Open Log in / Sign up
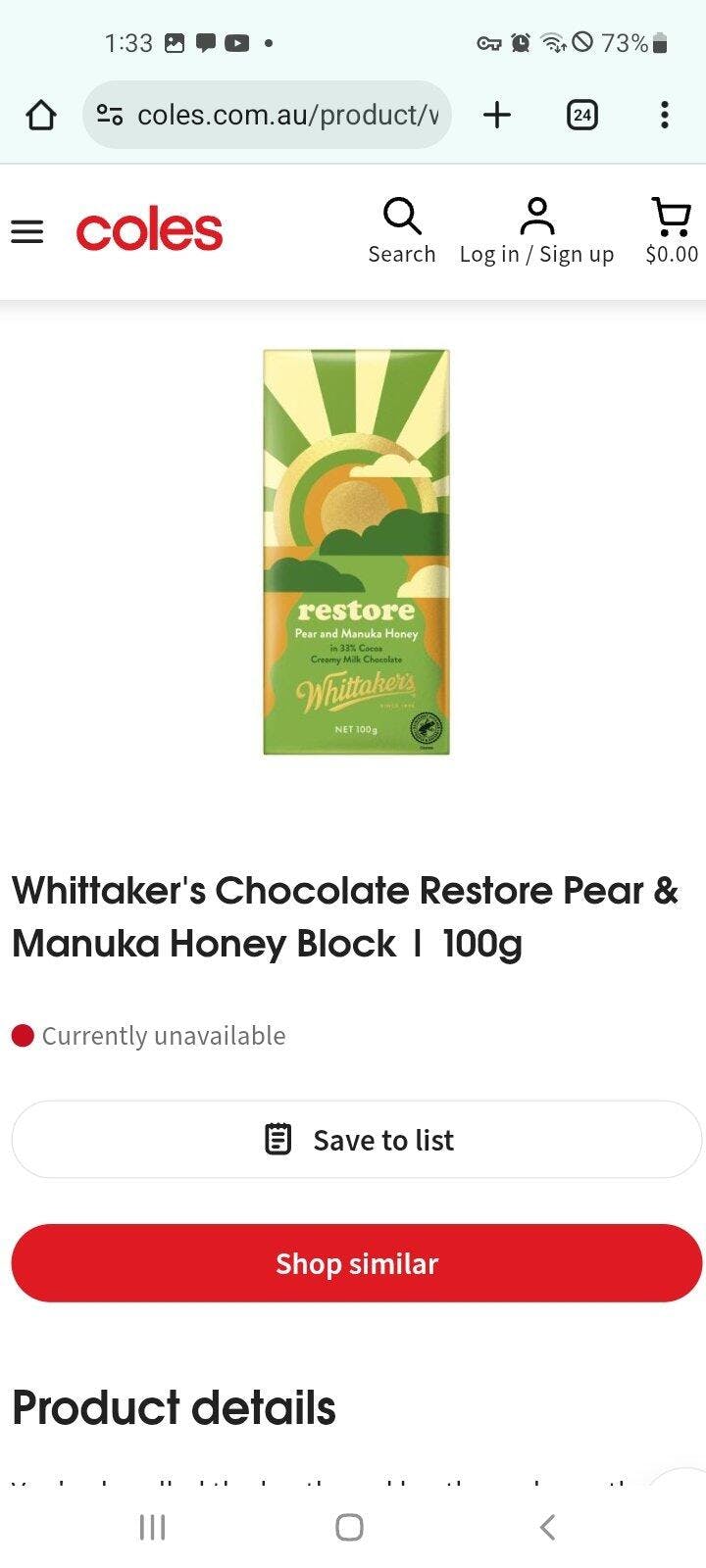The width and height of the screenshot is (706, 1568). [x=536, y=231]
